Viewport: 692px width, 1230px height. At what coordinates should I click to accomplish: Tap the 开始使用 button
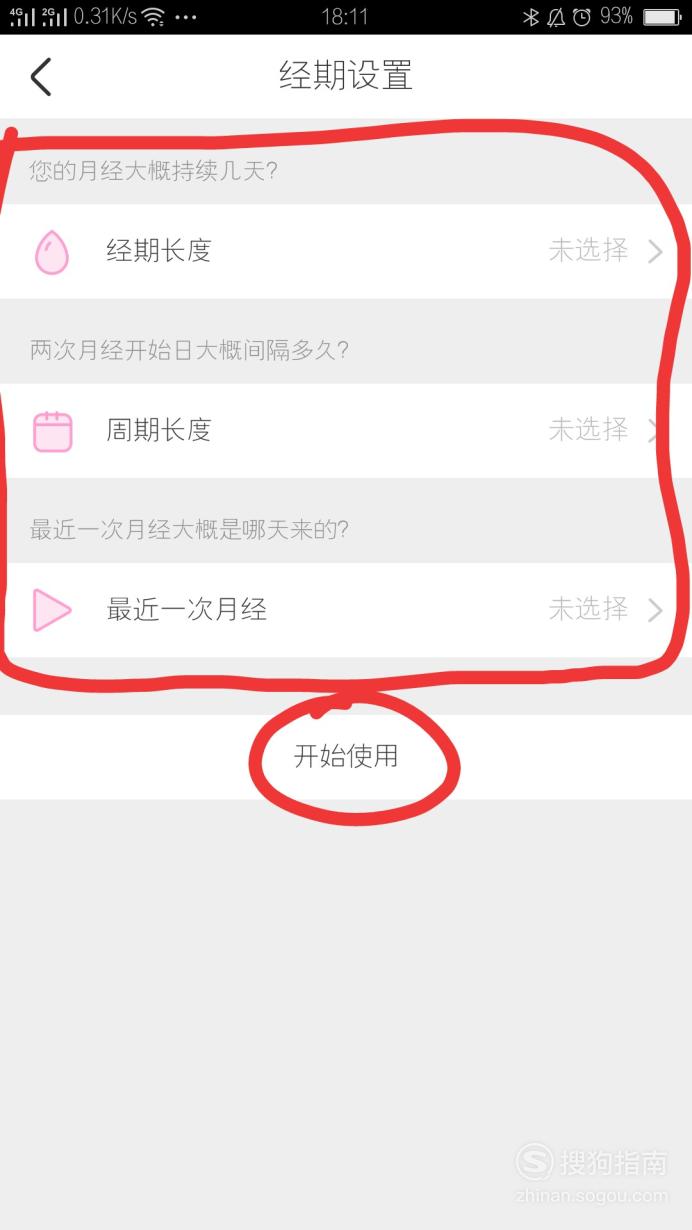(x=346, y=757)
